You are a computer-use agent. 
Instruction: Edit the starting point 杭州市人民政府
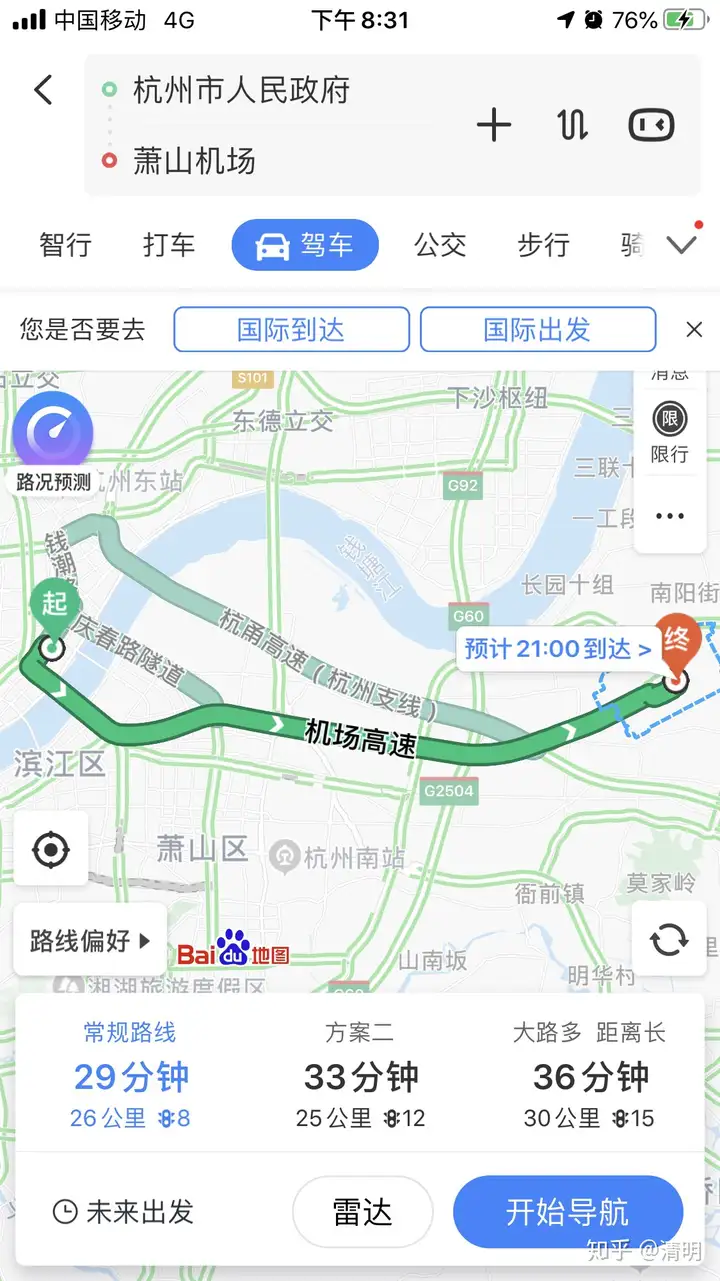pyautogui.click(x=241, y=90)
